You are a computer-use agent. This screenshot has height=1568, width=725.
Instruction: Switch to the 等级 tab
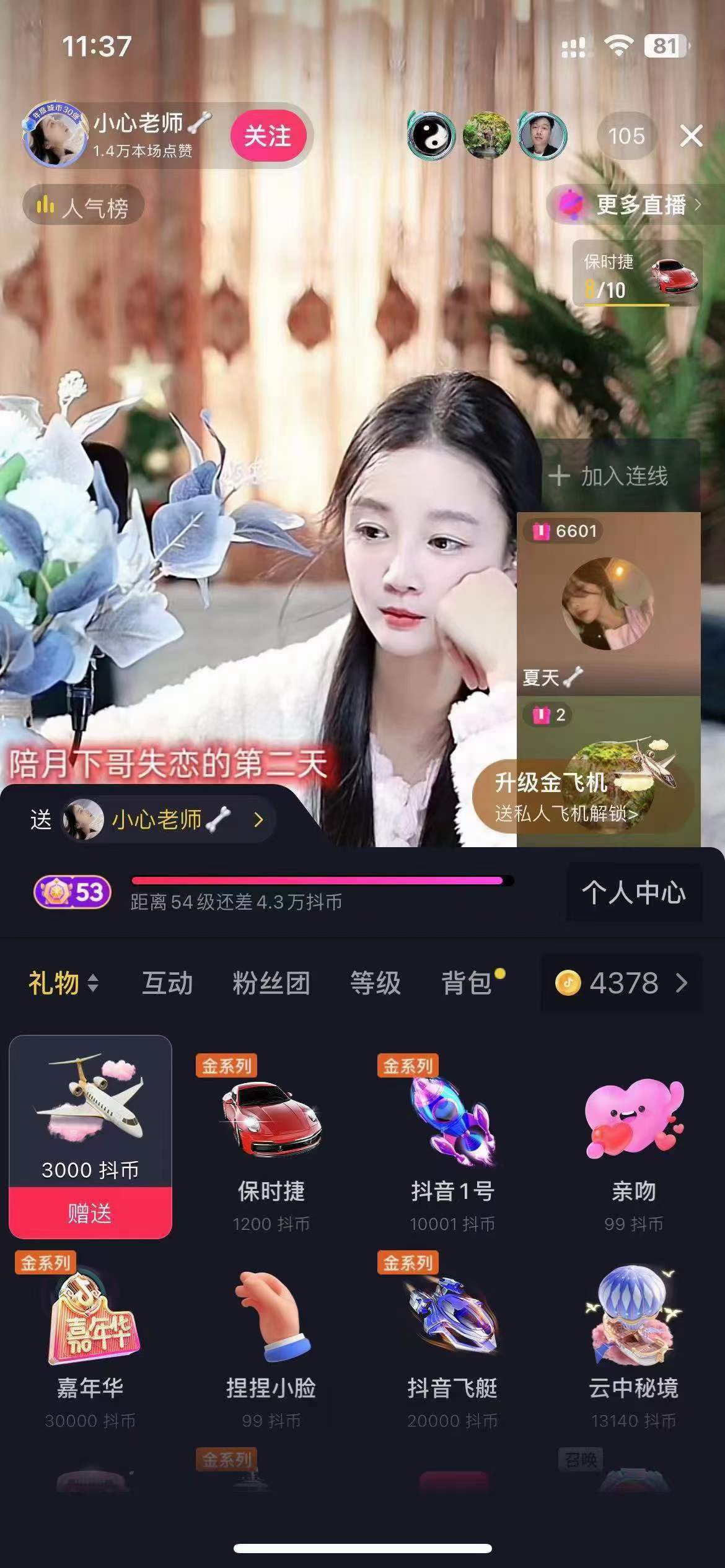[375, 983]
